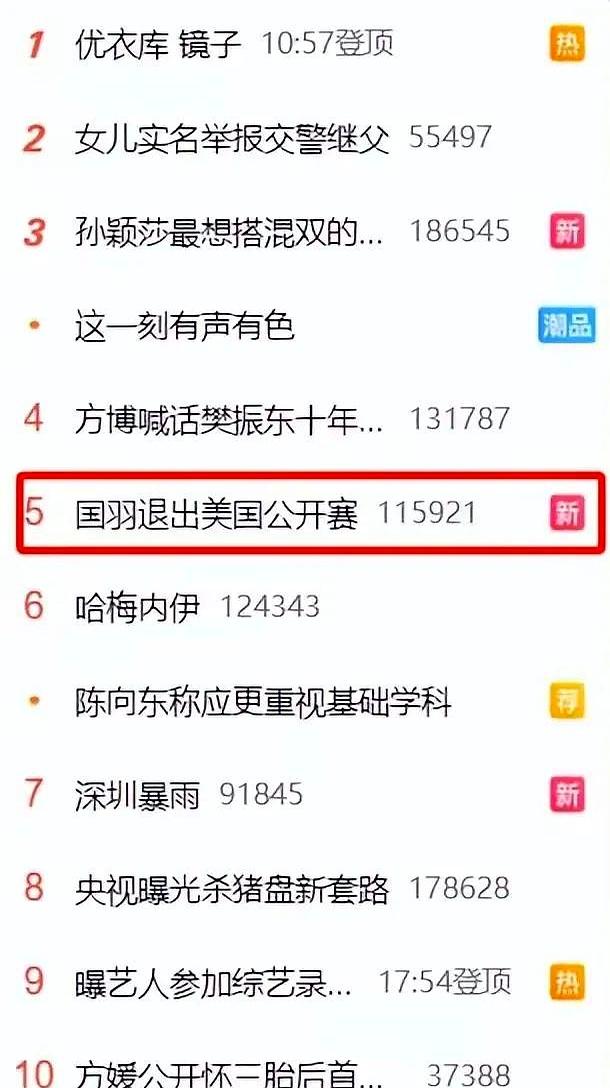Image resolution: width=610 pixels, height=1088 pixels.
Task: Open topic 国羽退出美国公开赛
Action: coord(216,514)
